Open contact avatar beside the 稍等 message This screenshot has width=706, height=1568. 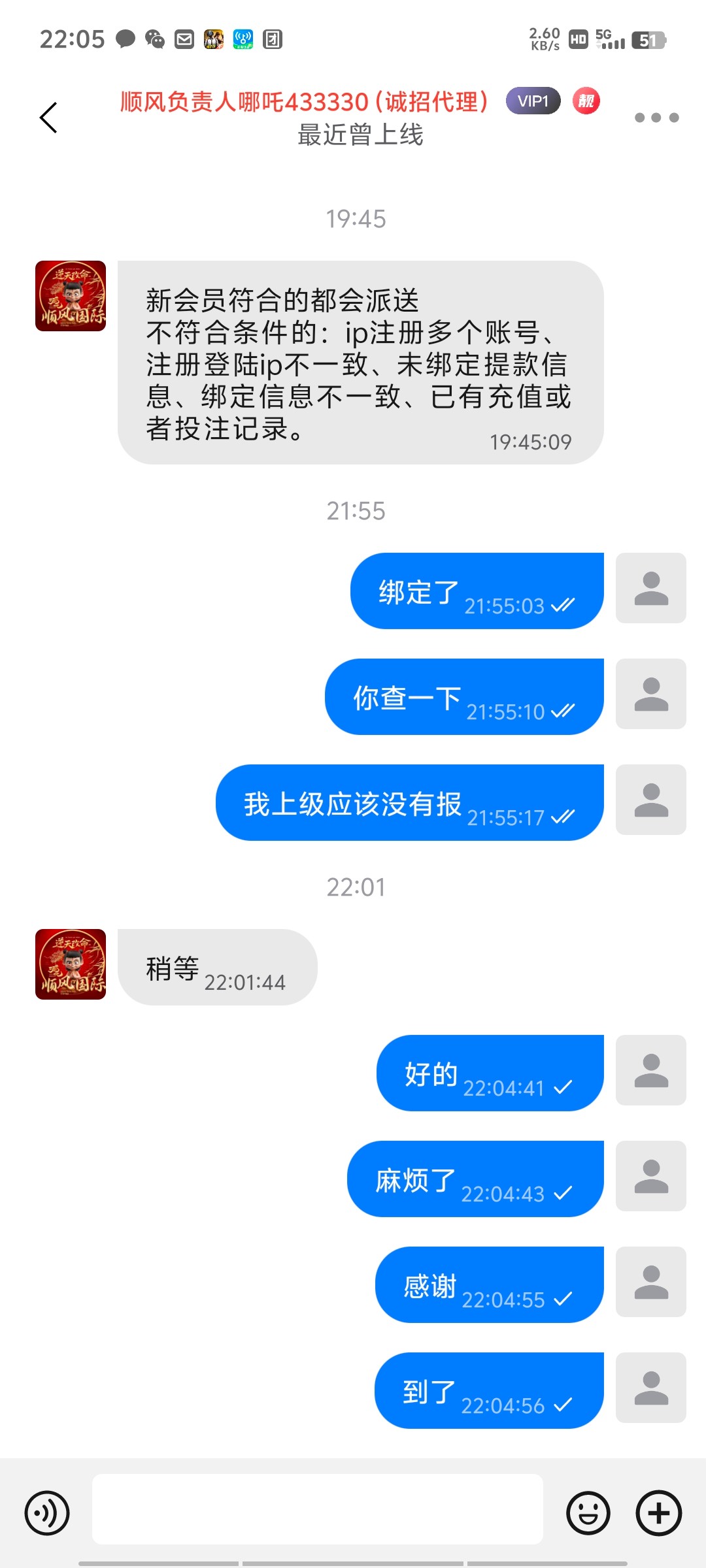(71, 964)
